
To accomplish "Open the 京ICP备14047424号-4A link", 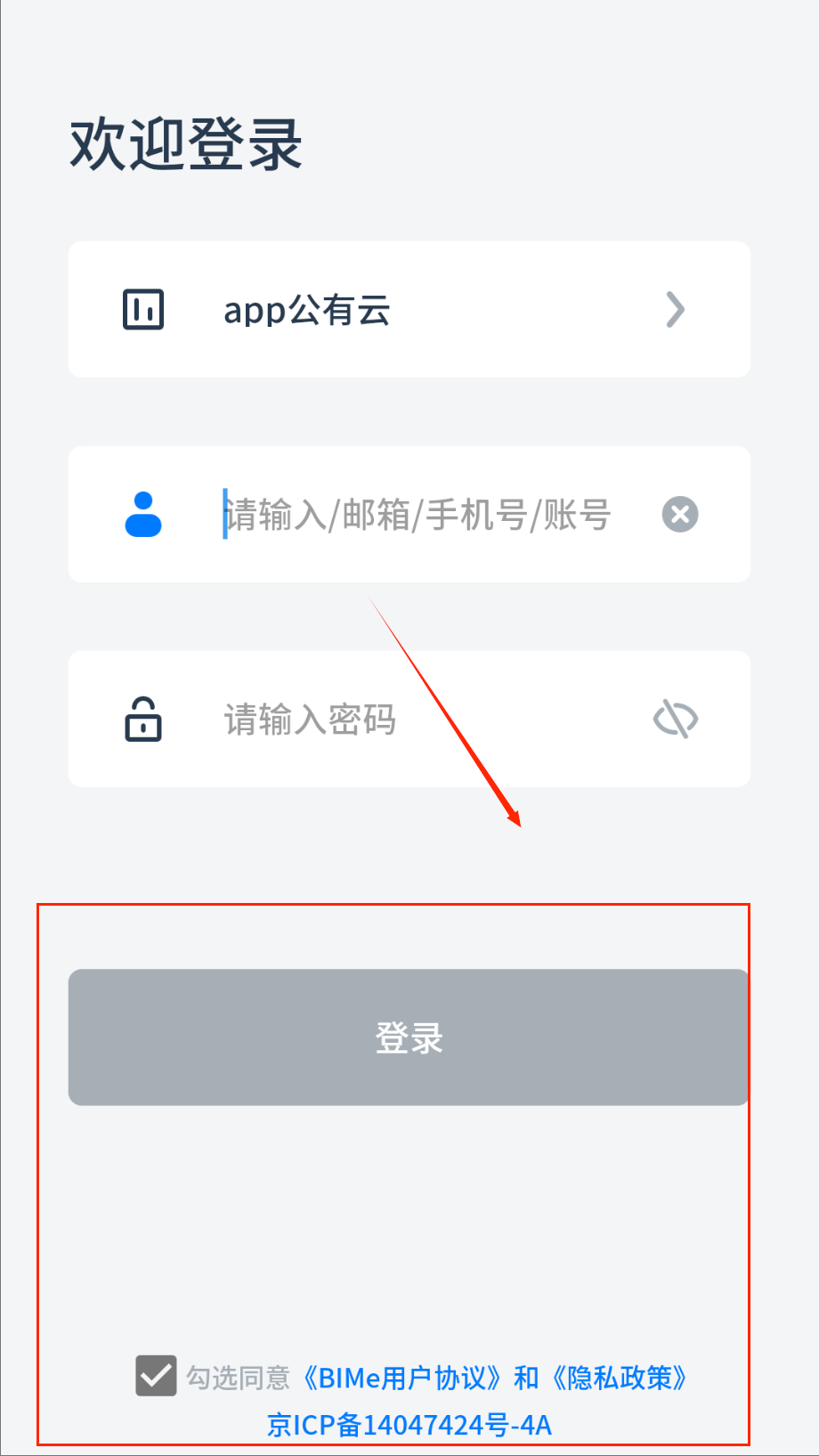I will pos(409,1425).
